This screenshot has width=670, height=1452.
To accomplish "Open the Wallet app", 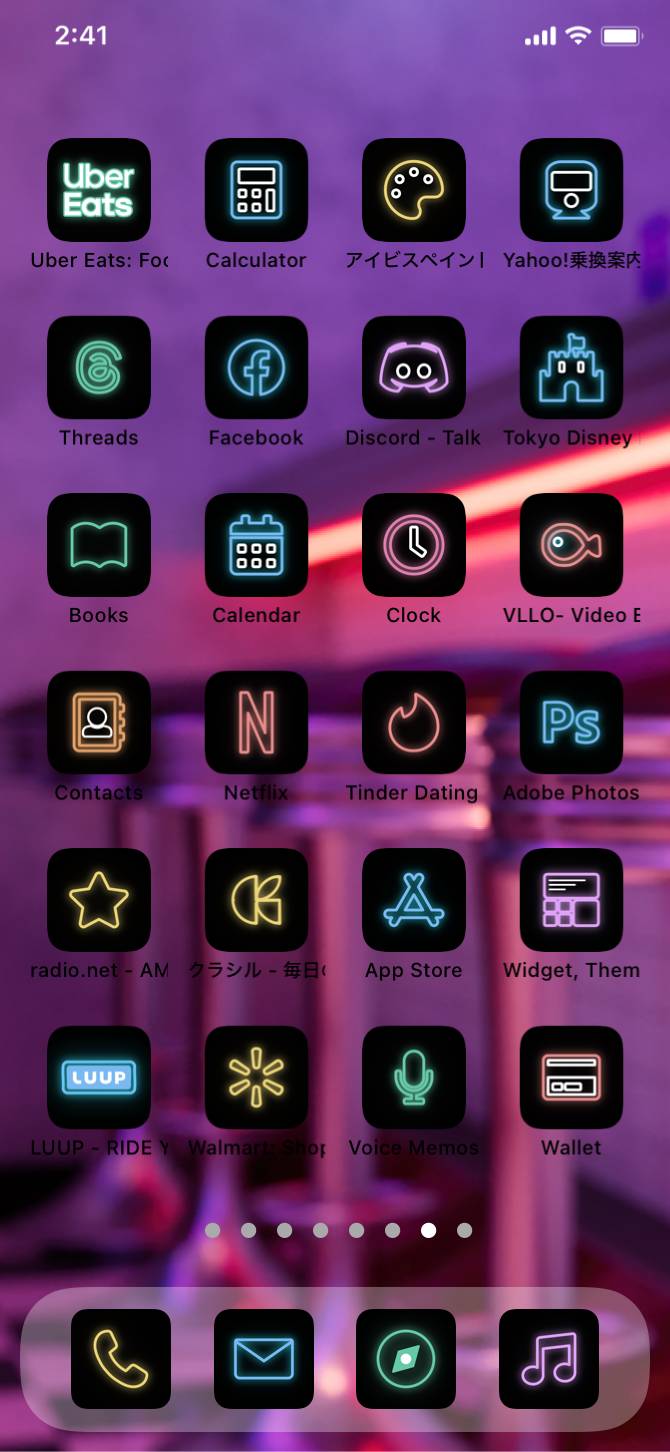I will (571, 1078).
